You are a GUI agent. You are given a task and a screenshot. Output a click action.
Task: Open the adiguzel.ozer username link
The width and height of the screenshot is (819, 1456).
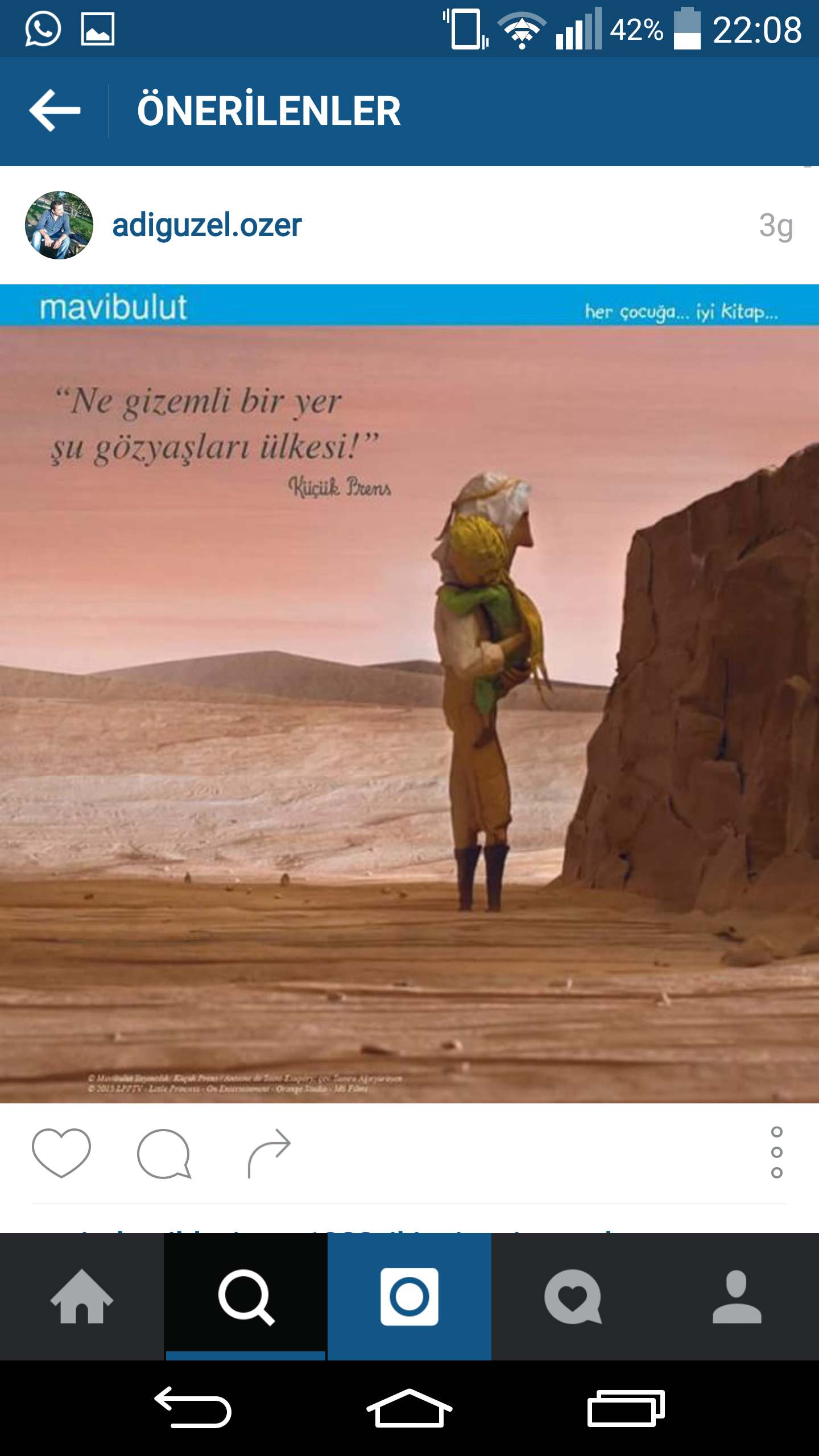(x=206, y=225)
